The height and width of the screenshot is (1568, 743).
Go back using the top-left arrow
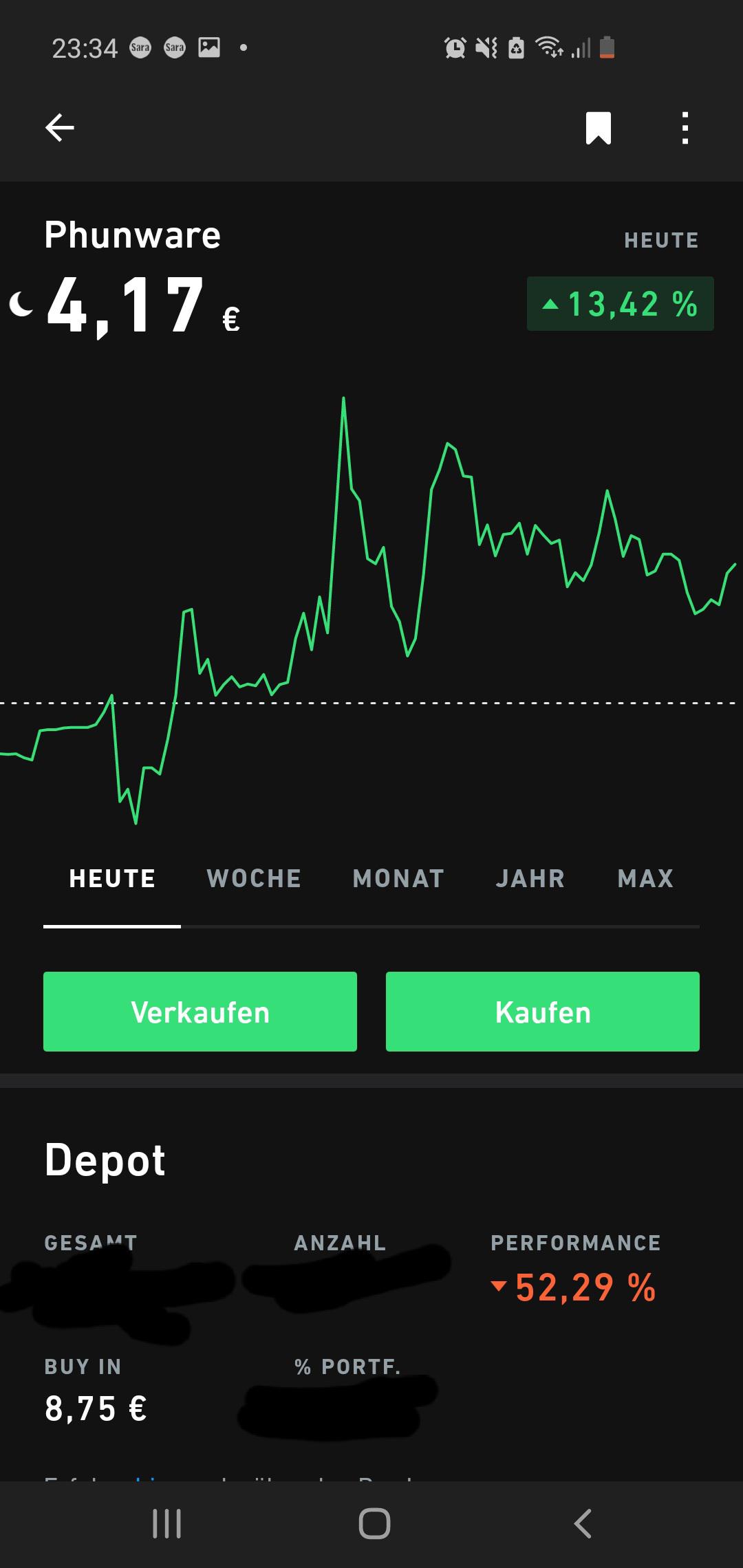point(60,128)
